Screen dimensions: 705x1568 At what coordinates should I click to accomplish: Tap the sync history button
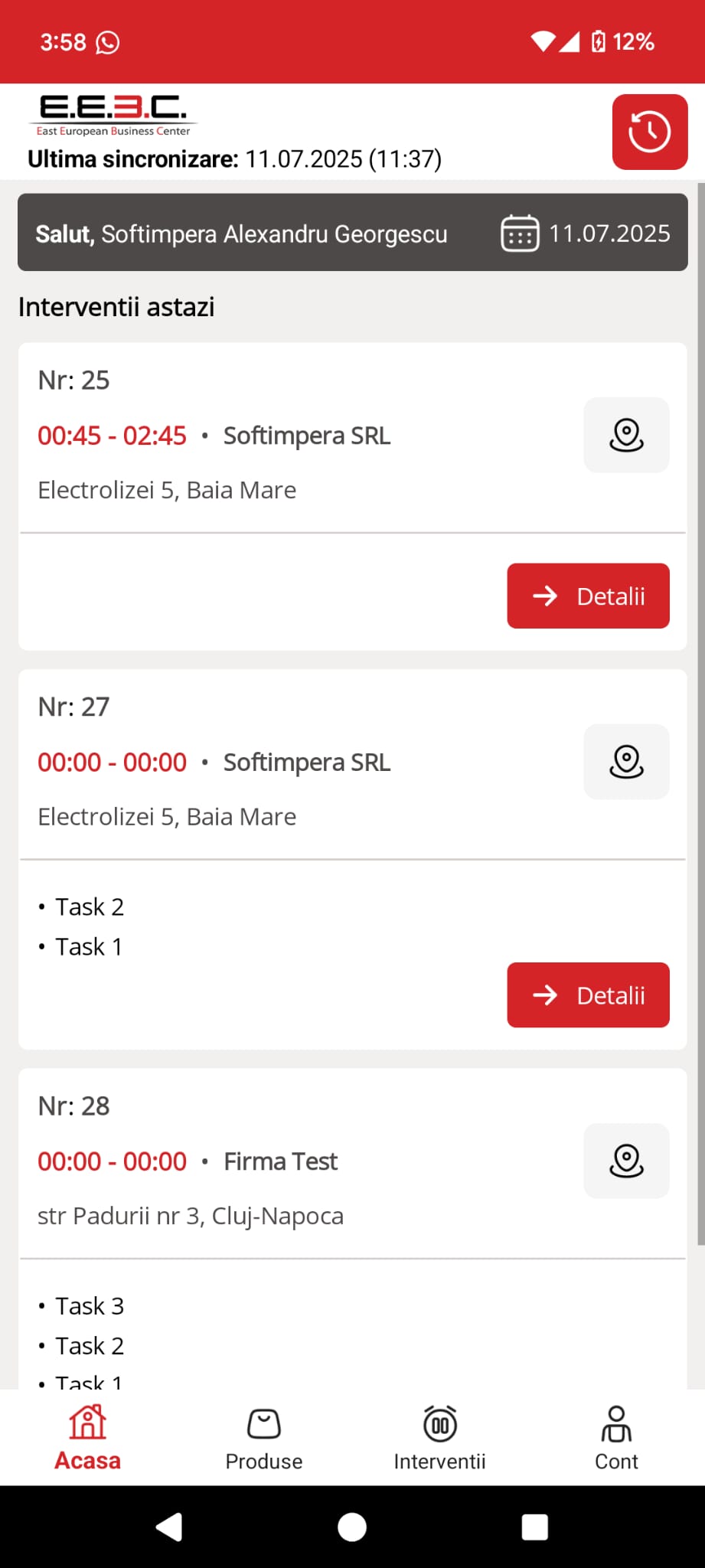coord(649,132)
